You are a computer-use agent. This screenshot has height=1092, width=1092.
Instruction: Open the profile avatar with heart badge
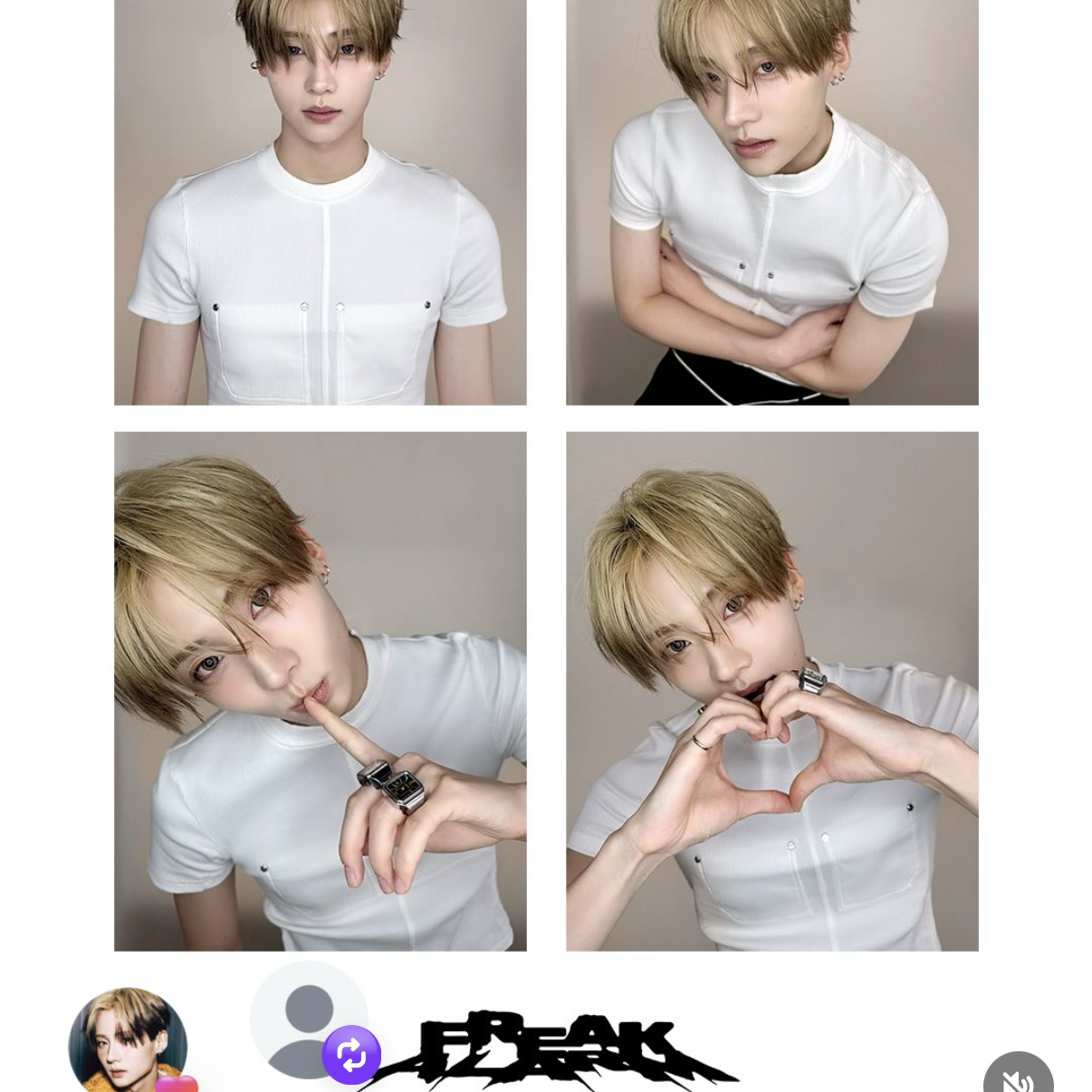pos(128,1041)
